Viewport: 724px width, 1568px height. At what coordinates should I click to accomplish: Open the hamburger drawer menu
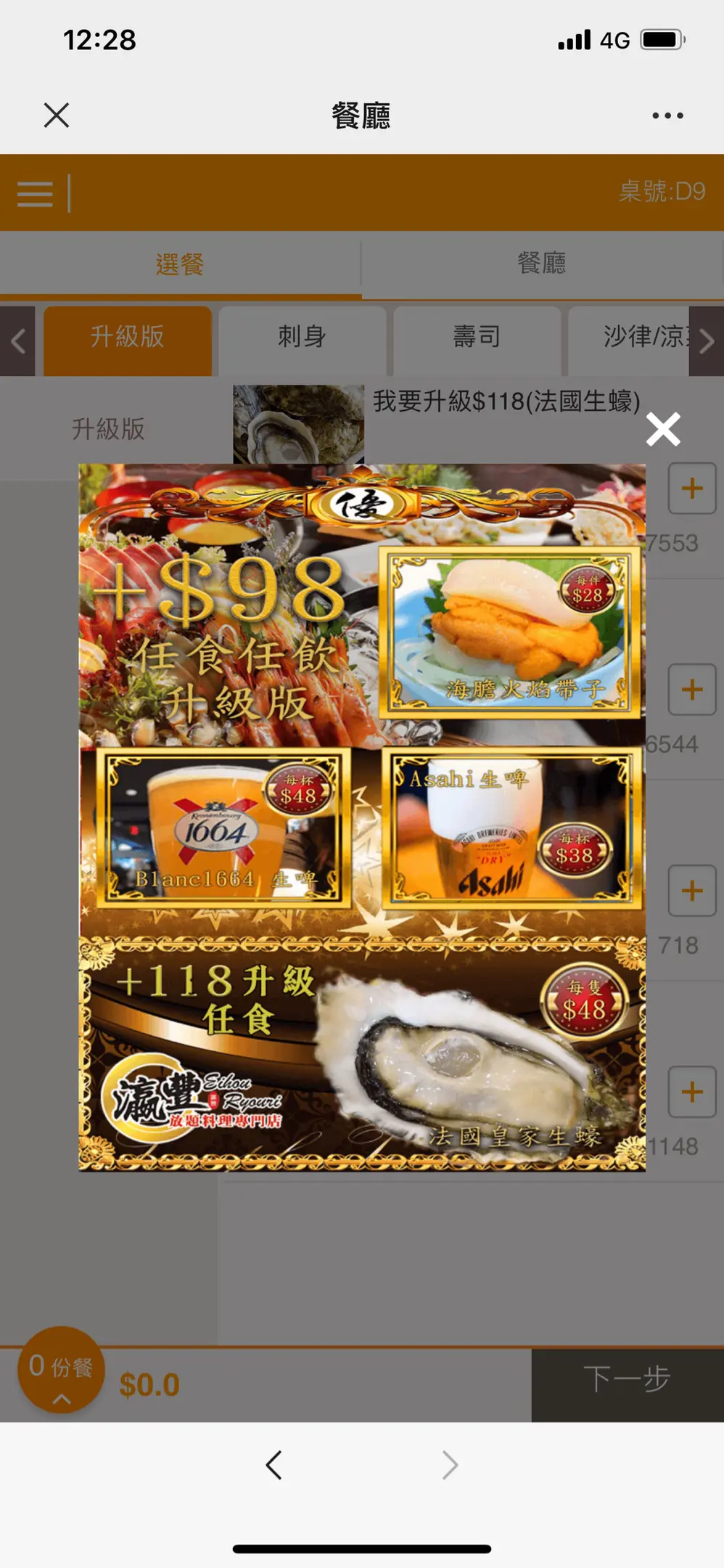click(x=35, y=194)
